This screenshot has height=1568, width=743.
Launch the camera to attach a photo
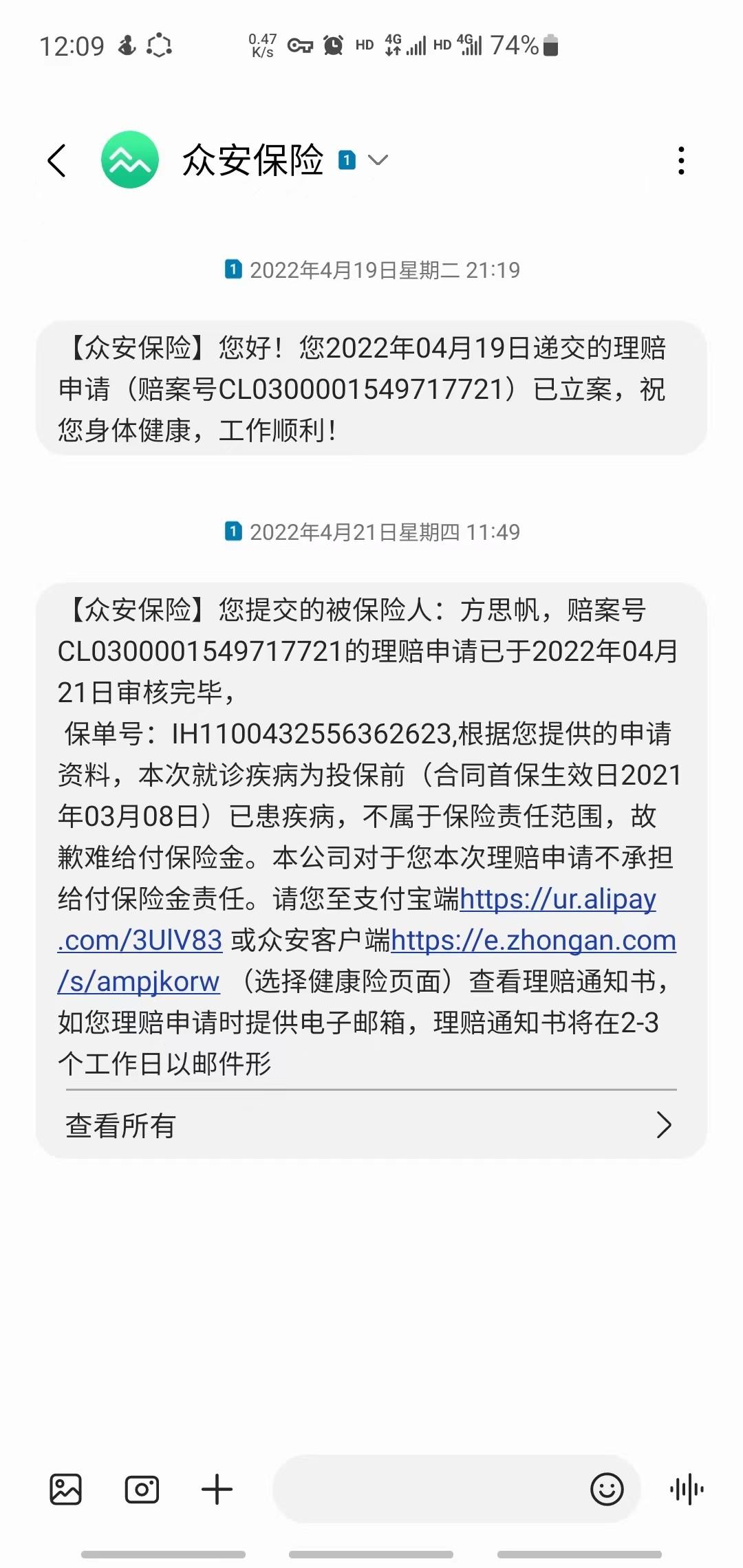142,1490
